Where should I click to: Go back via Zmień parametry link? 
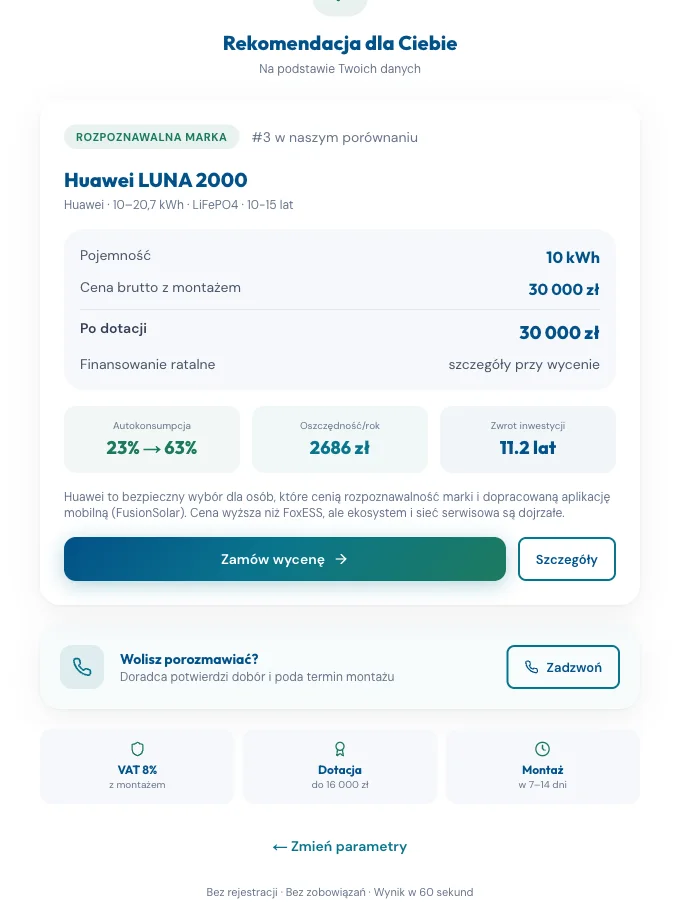click(x=340, y=847)
